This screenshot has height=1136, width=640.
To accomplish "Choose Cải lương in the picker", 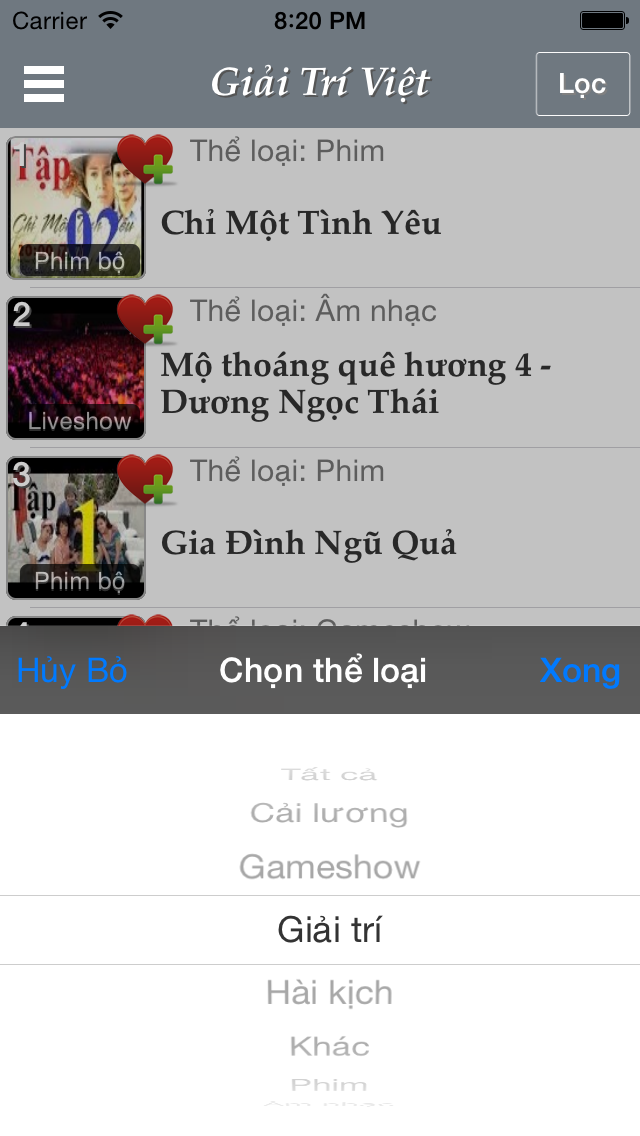I will pyautogui.click(x=329, y=814).
